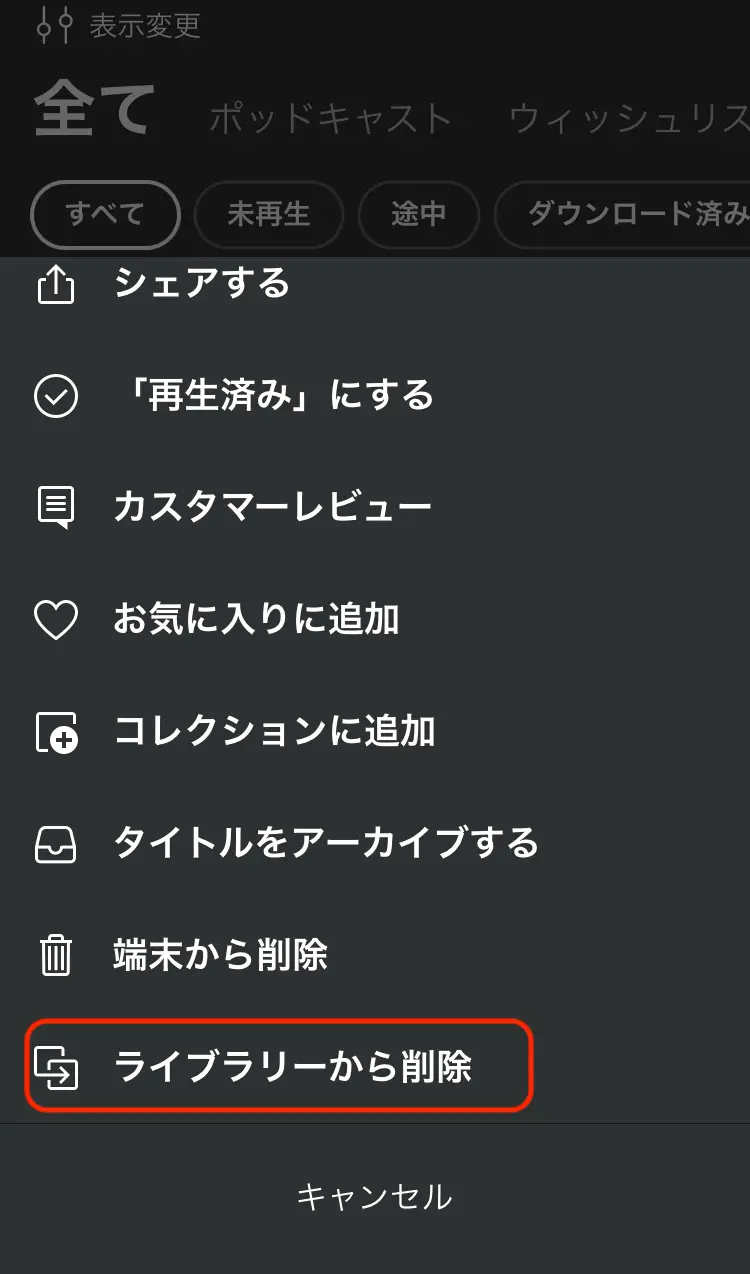Mark the title as 再生済み
750x1274 pixels.
(375, 396)
